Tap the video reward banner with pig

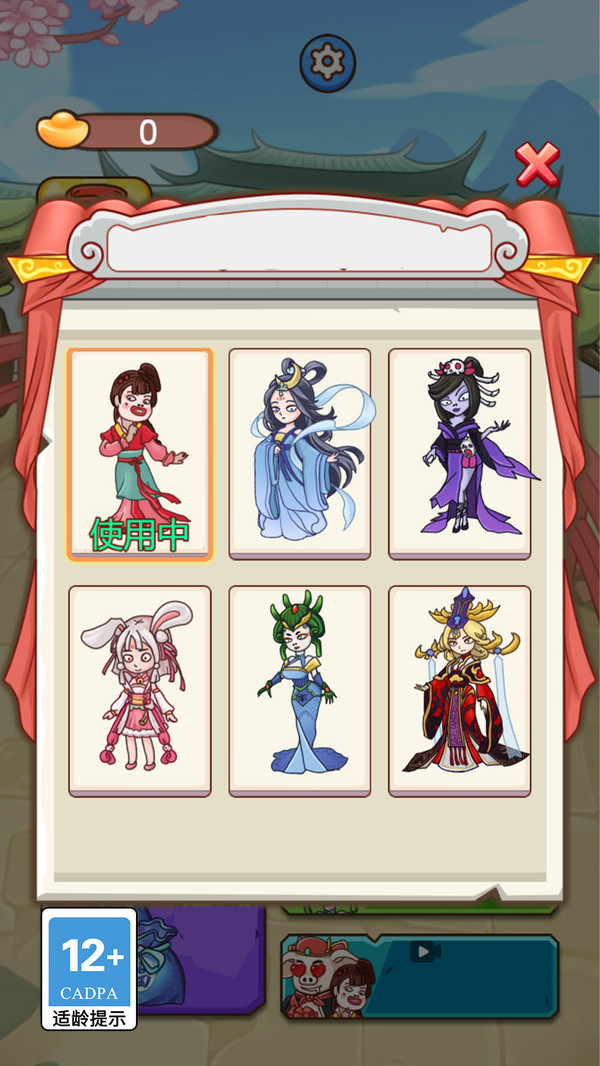tap(419, 976)
